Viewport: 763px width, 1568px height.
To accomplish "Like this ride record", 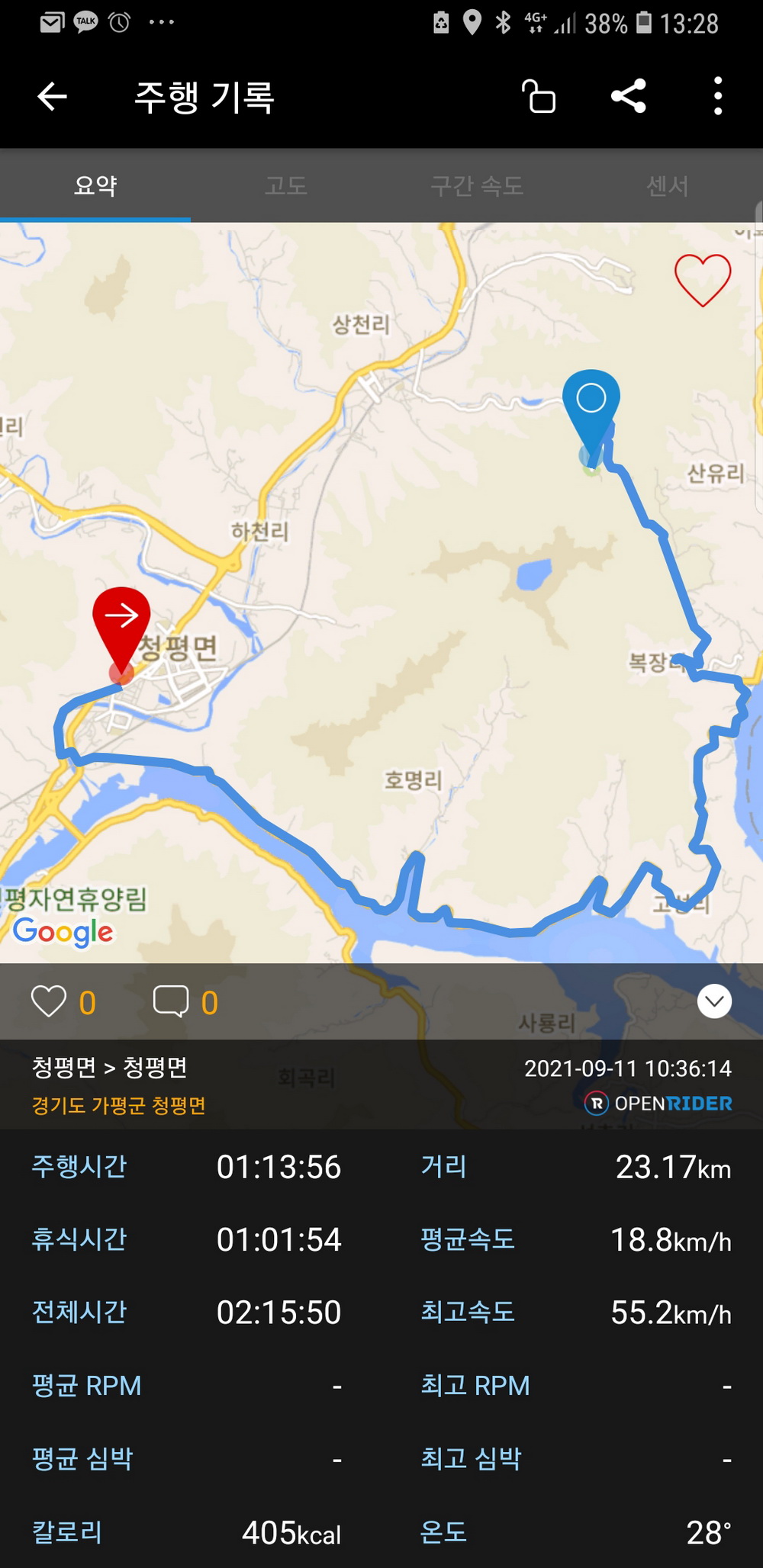I will click(x=49, y=1001).
